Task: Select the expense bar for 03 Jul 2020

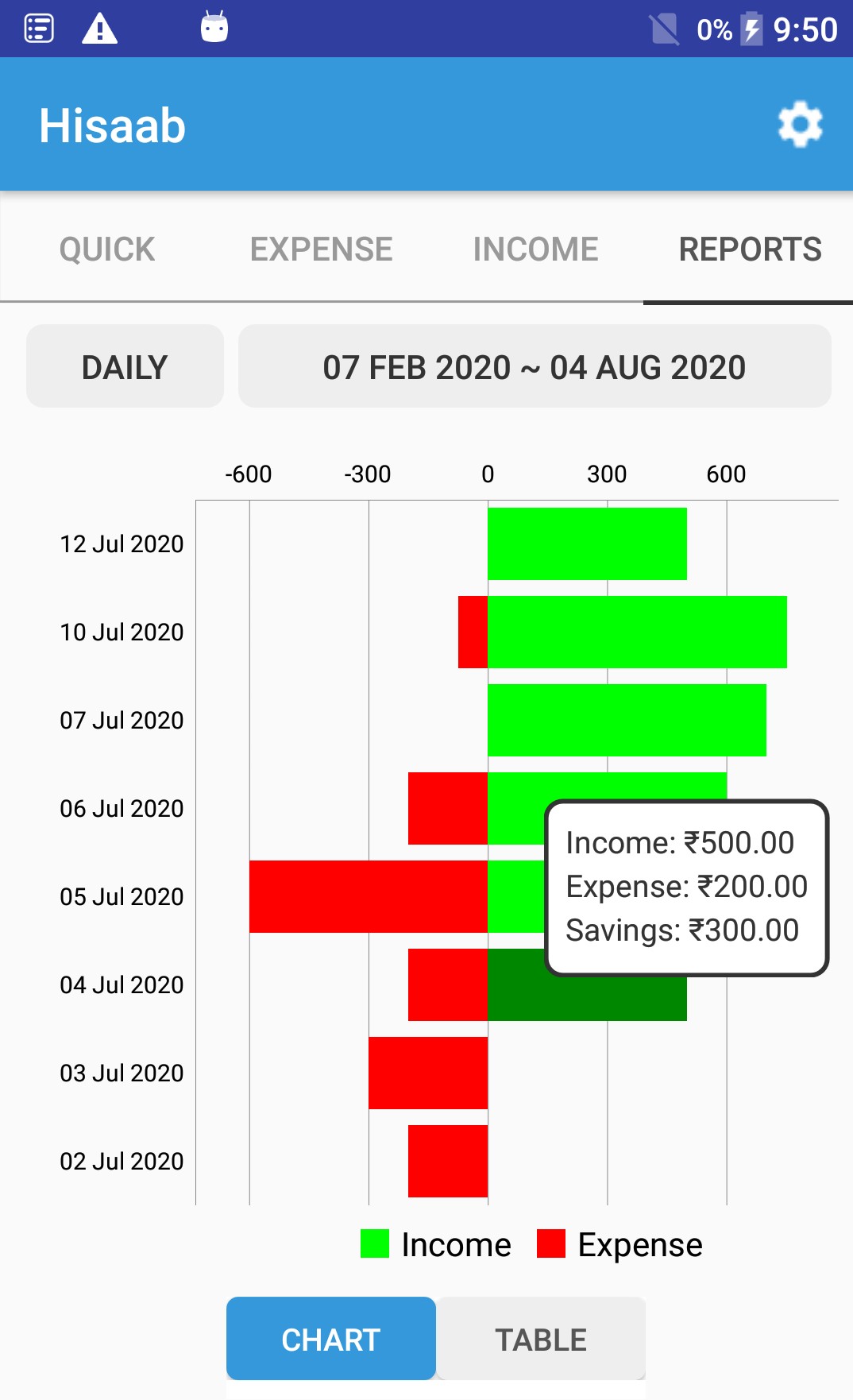Action: point(427,1073)
